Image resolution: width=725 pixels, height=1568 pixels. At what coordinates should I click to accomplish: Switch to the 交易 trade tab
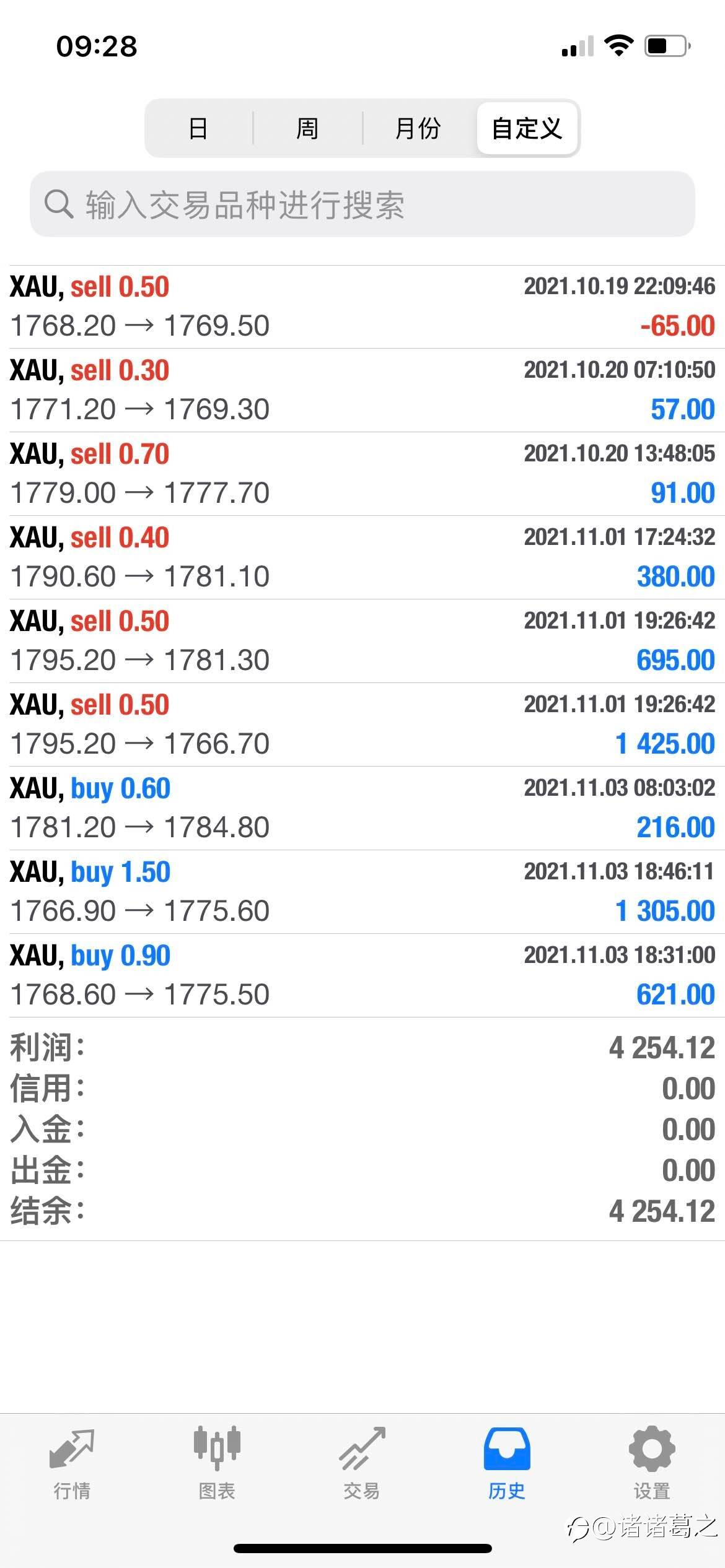362,1463
